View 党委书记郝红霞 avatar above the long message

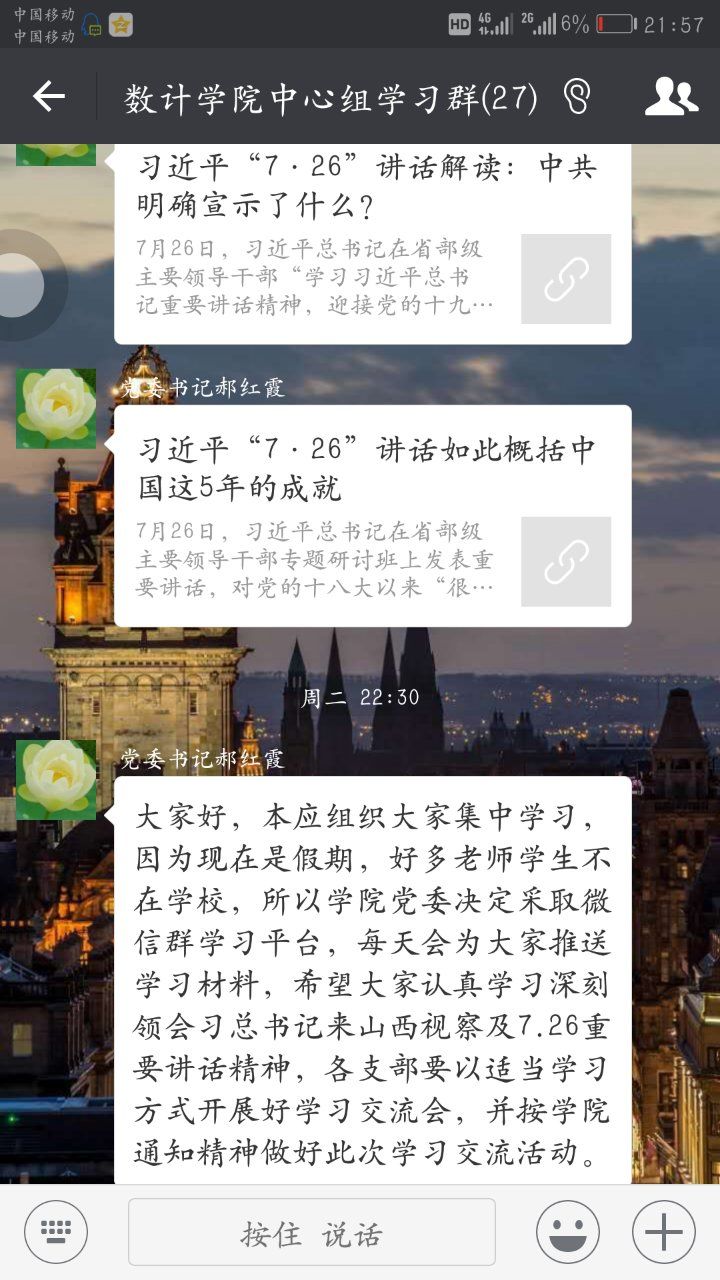[56, 781]
